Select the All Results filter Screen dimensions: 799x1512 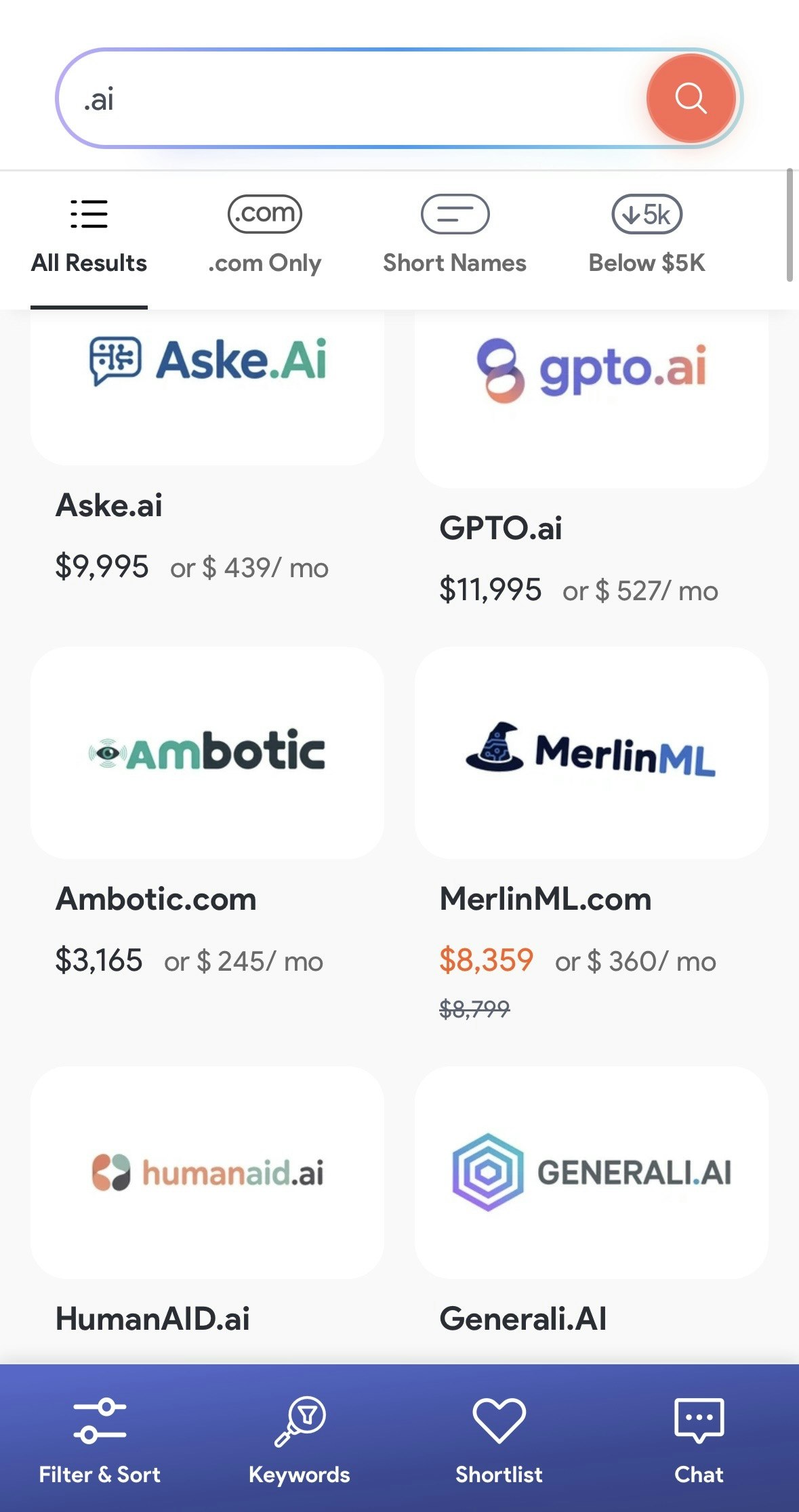coord(89,262)
